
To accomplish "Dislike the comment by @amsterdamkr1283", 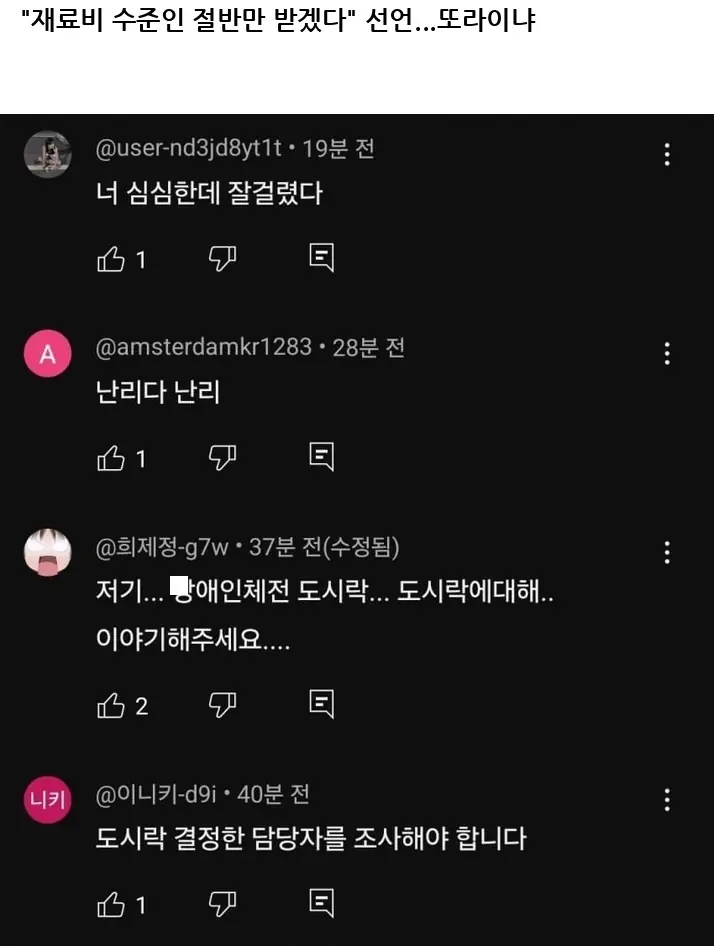I will click(x=222, y=458).
